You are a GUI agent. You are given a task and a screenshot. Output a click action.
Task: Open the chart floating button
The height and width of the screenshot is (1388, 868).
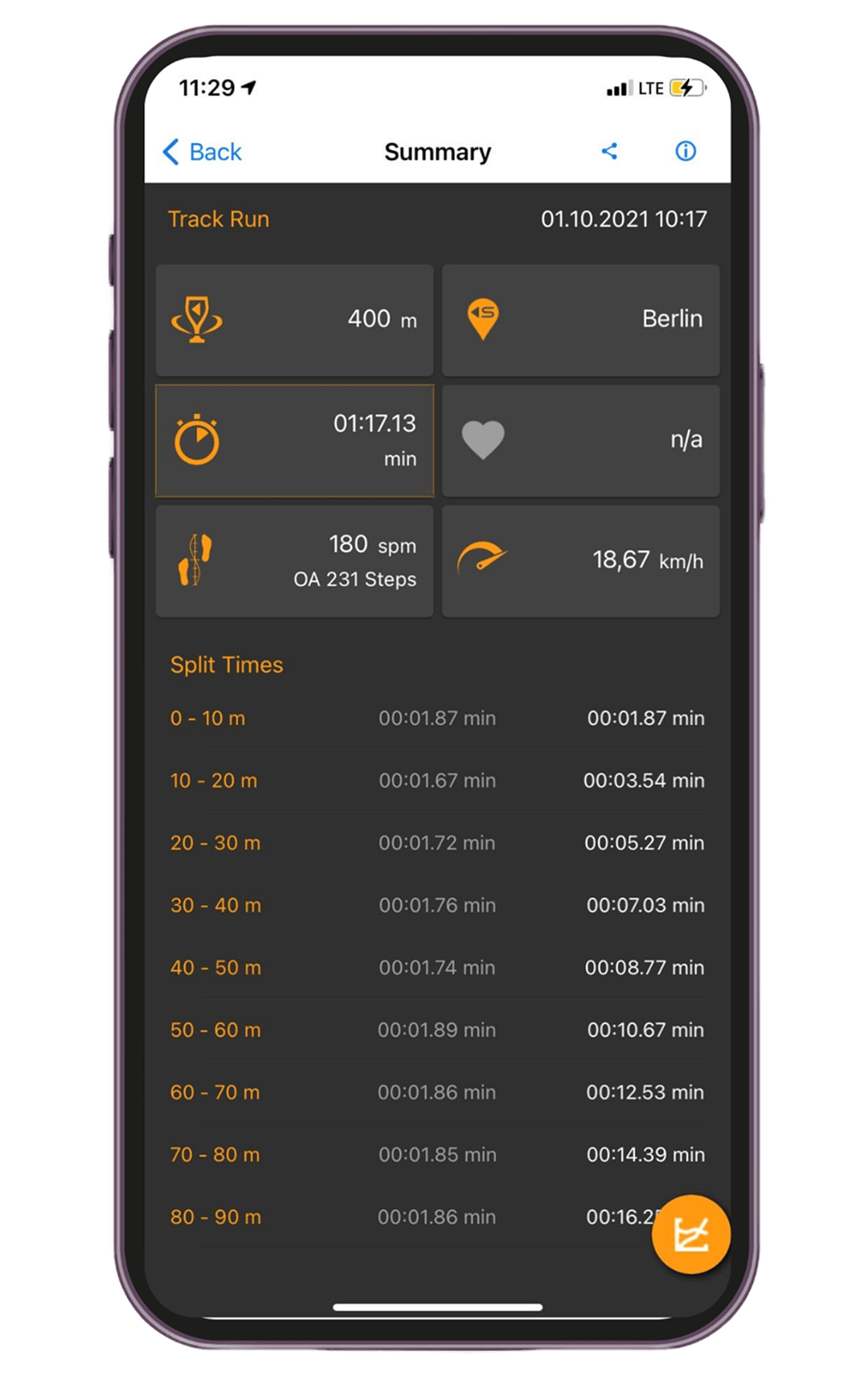(690, 1234)
